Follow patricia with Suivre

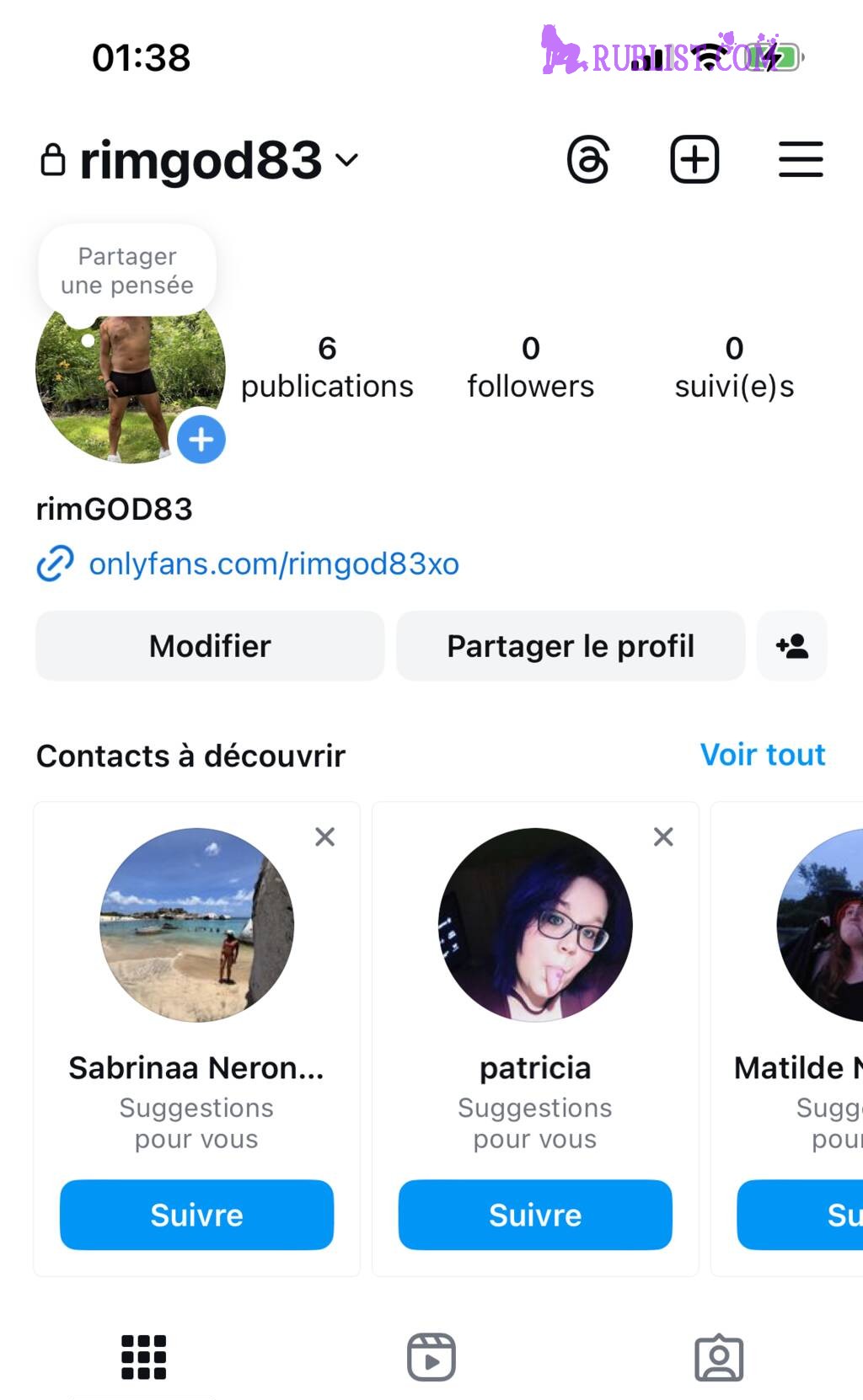[x=535, y=1215]
